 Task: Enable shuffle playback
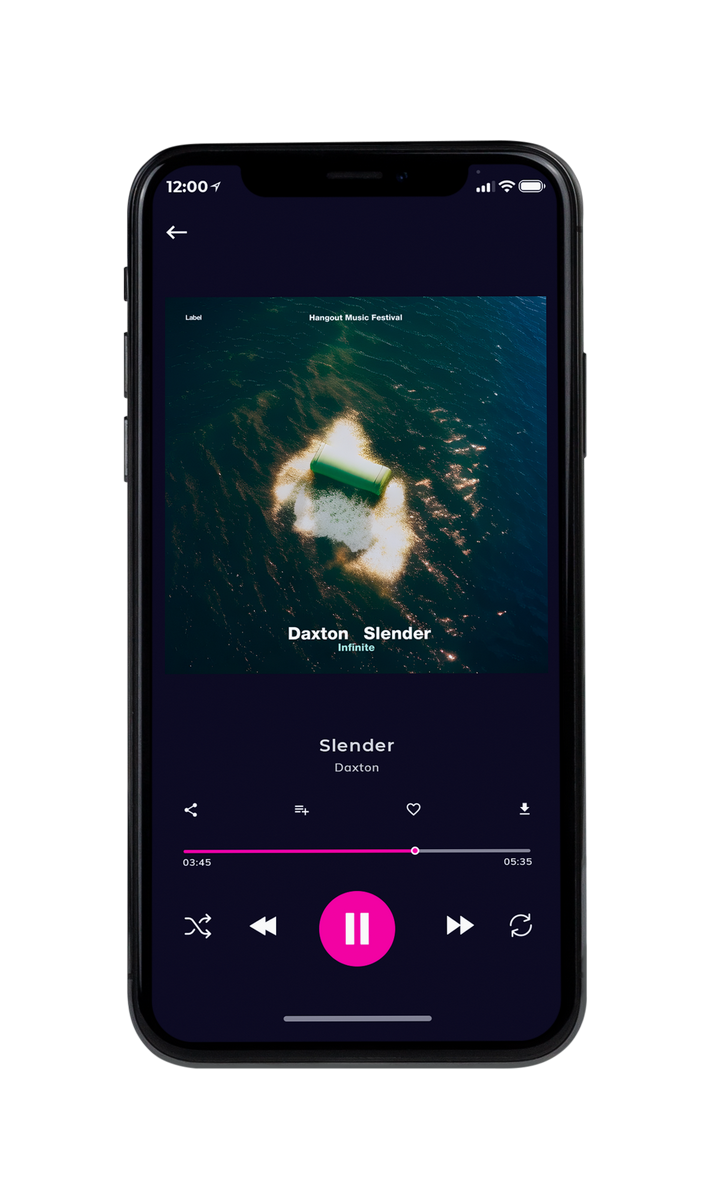[198, 926]
